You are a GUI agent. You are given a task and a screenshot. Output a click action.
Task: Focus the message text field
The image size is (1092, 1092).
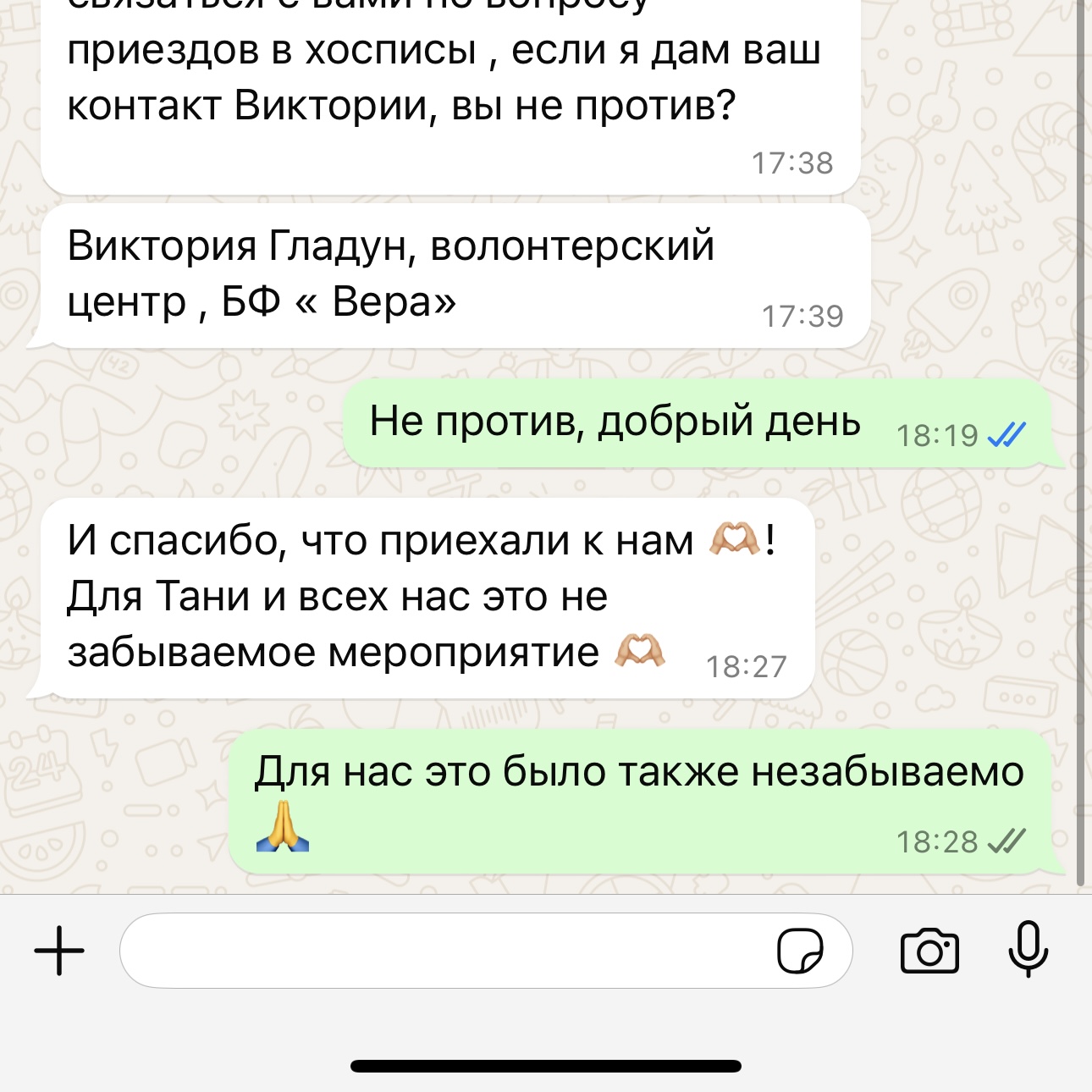440,951
